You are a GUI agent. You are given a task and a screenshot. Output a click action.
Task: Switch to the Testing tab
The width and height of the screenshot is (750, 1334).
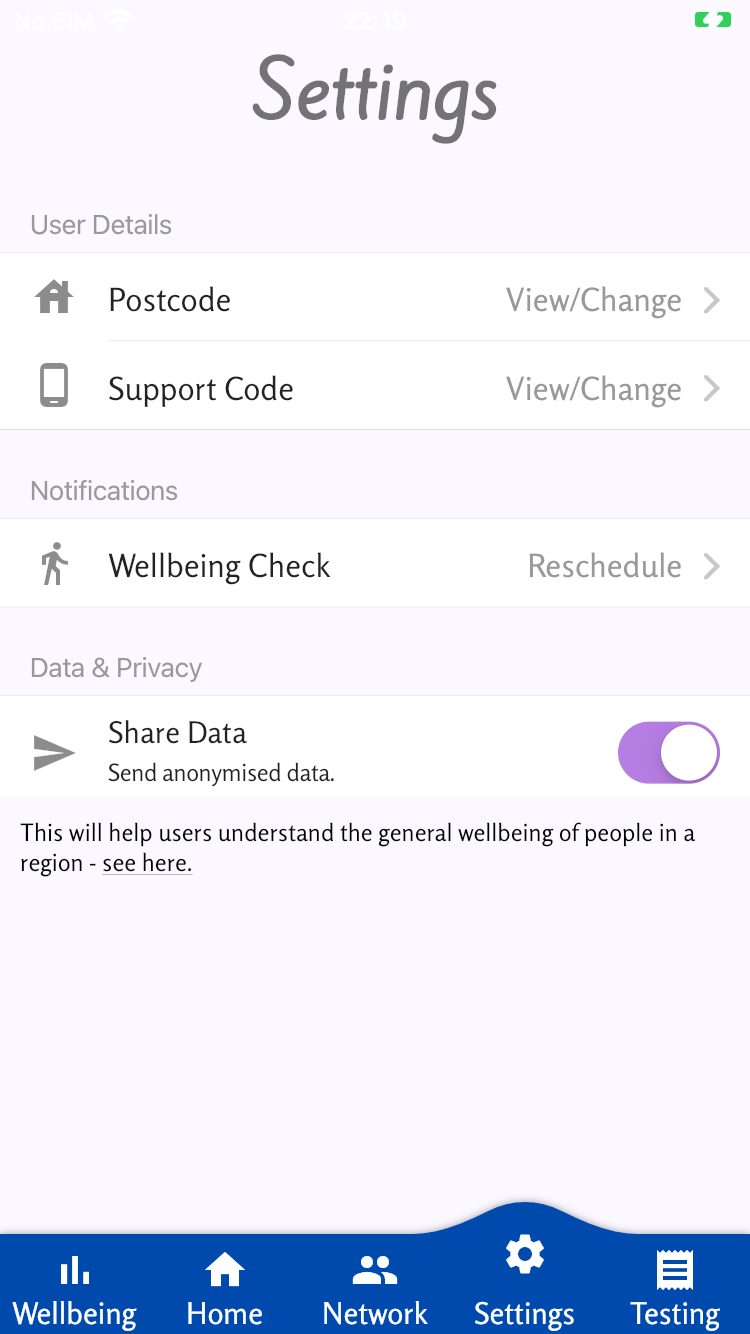click(x=675, y=1290)
